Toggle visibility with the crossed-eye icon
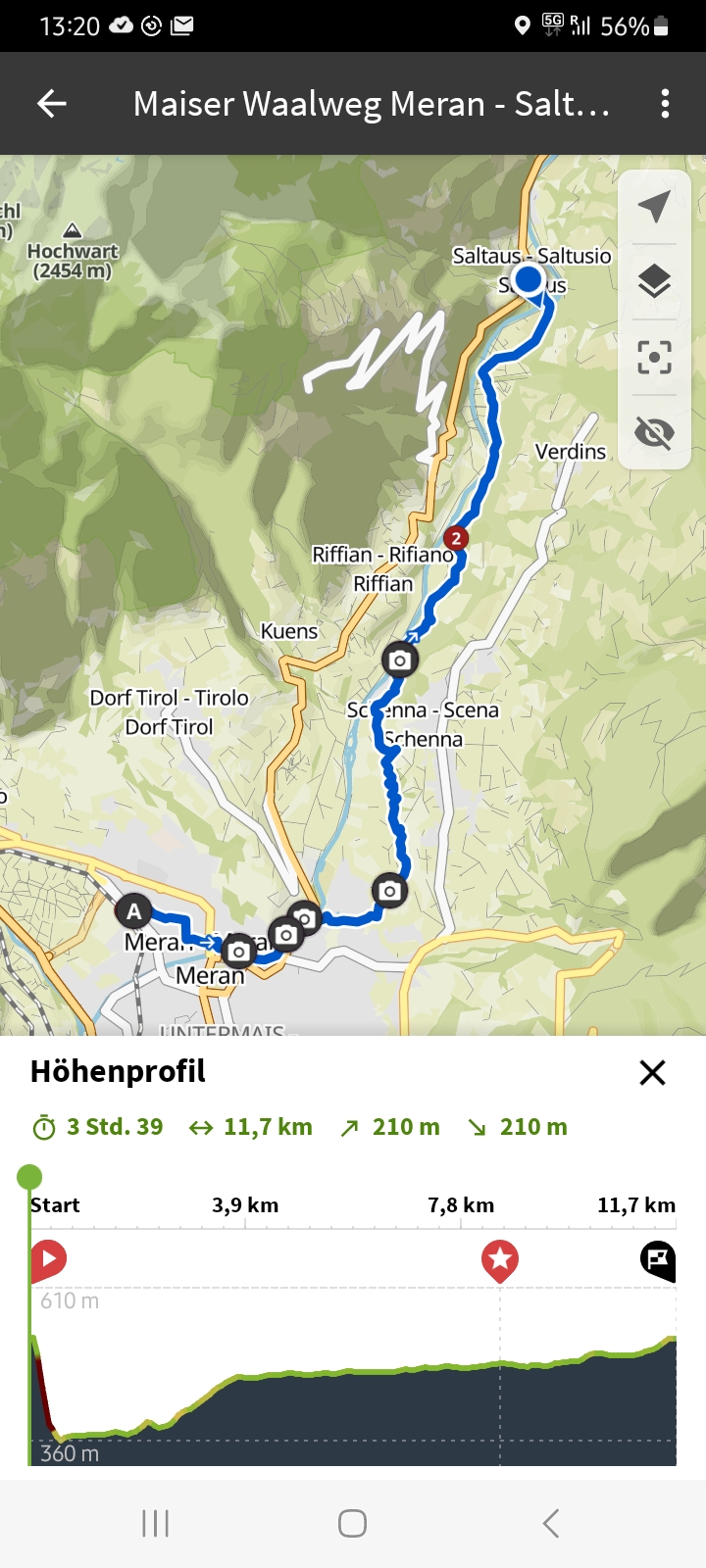The height and width of the screenshot is (1568, 706). coord(654,431)
